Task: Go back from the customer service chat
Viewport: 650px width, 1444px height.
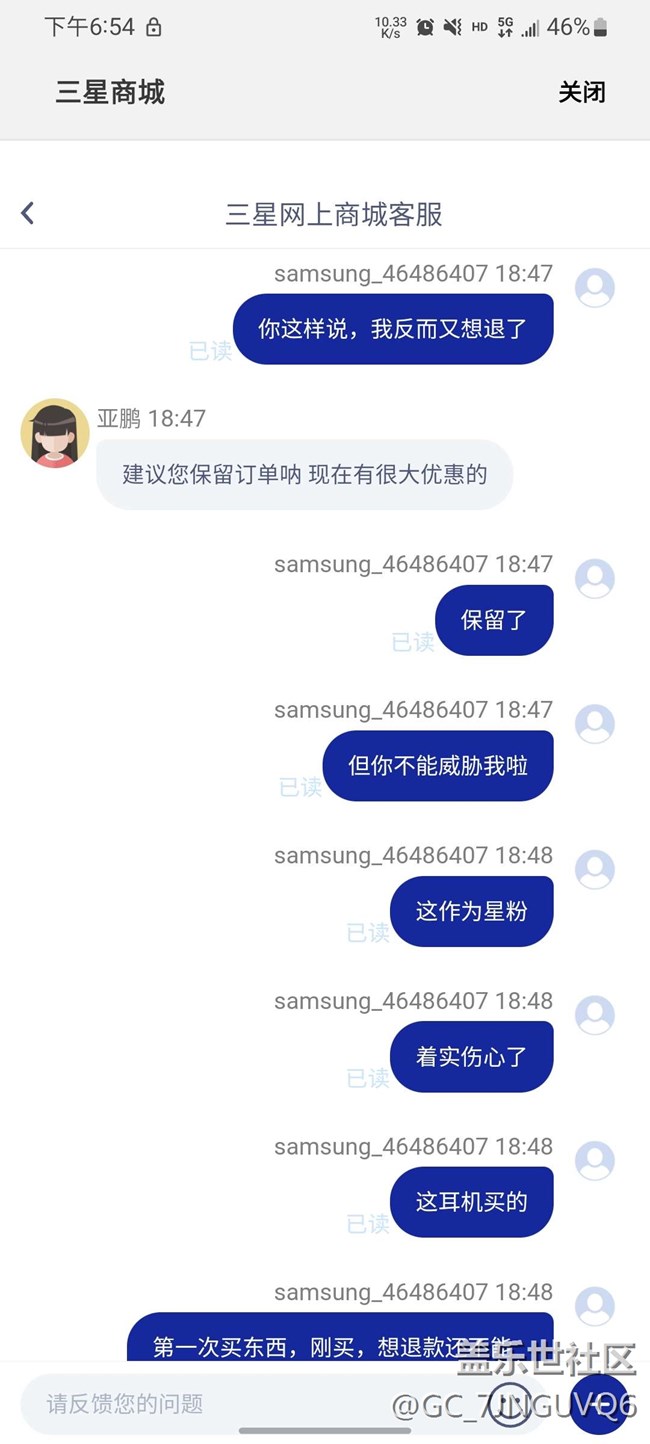Action: click(28, 213)
